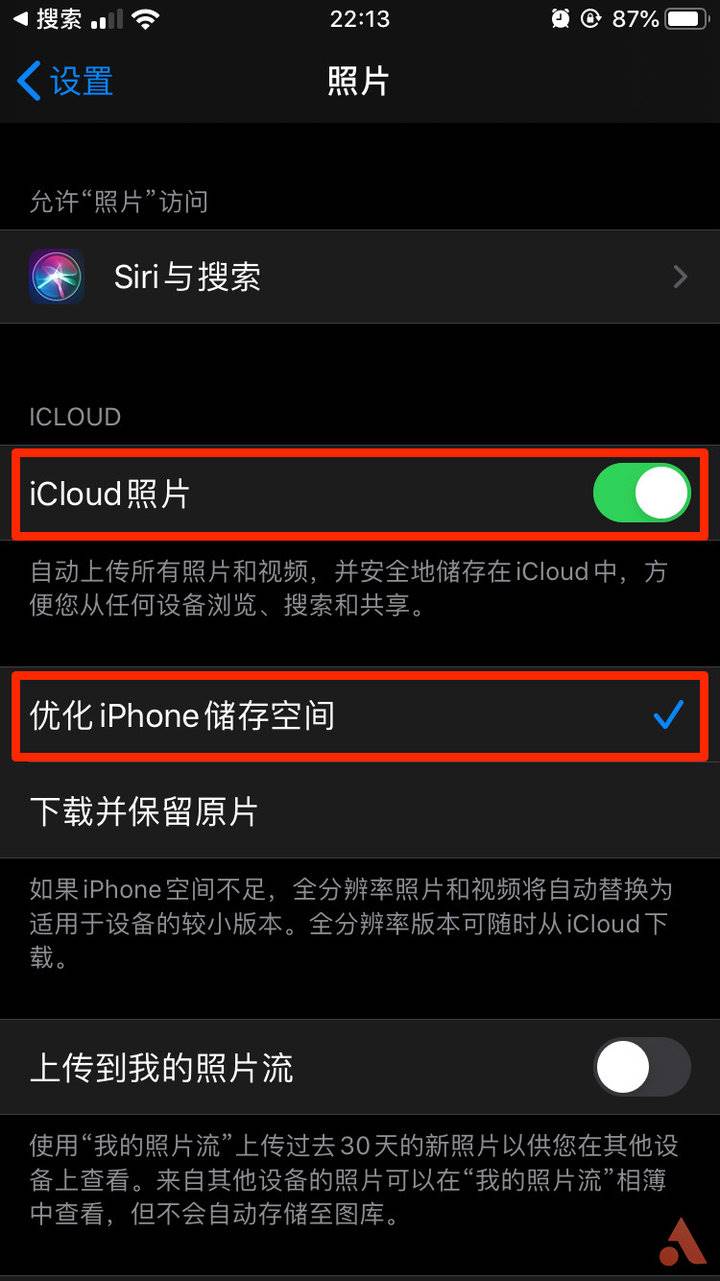Tap the blue checkmark beside 优化iPhone储存空间
This screenshot has height=1281, width=720.
pos(667,716)
